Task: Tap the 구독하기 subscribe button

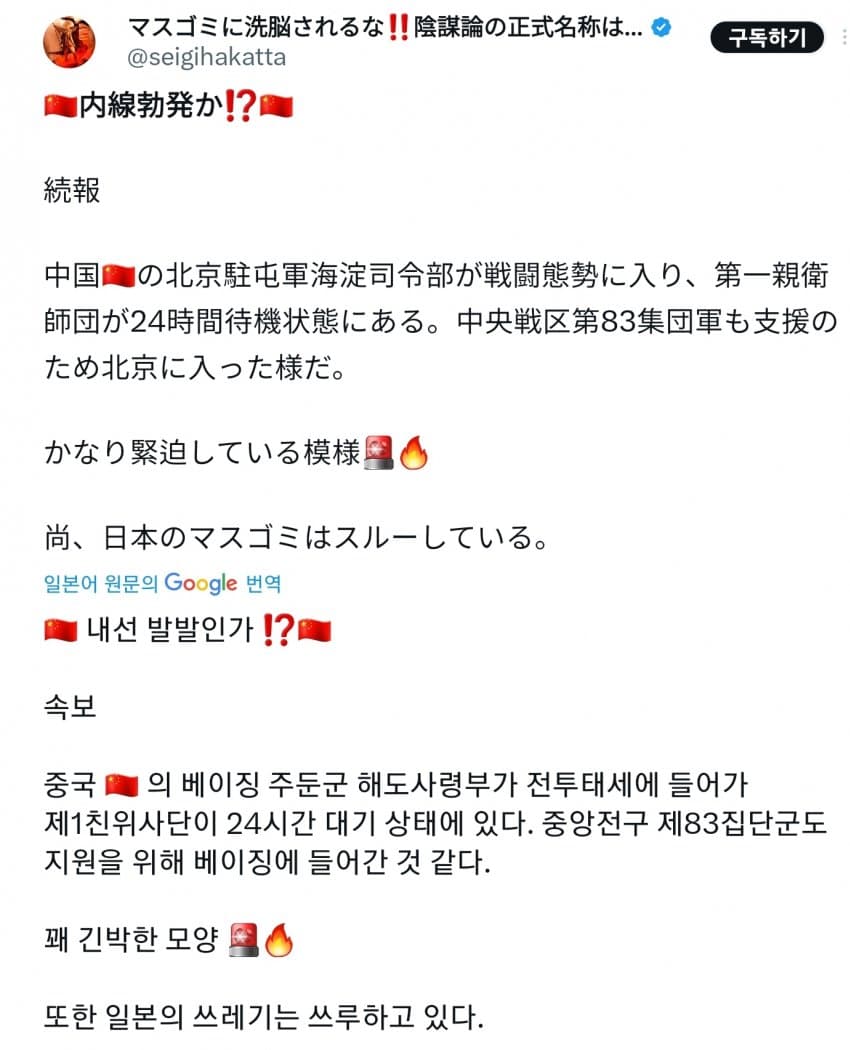Action: click(766, 38)
